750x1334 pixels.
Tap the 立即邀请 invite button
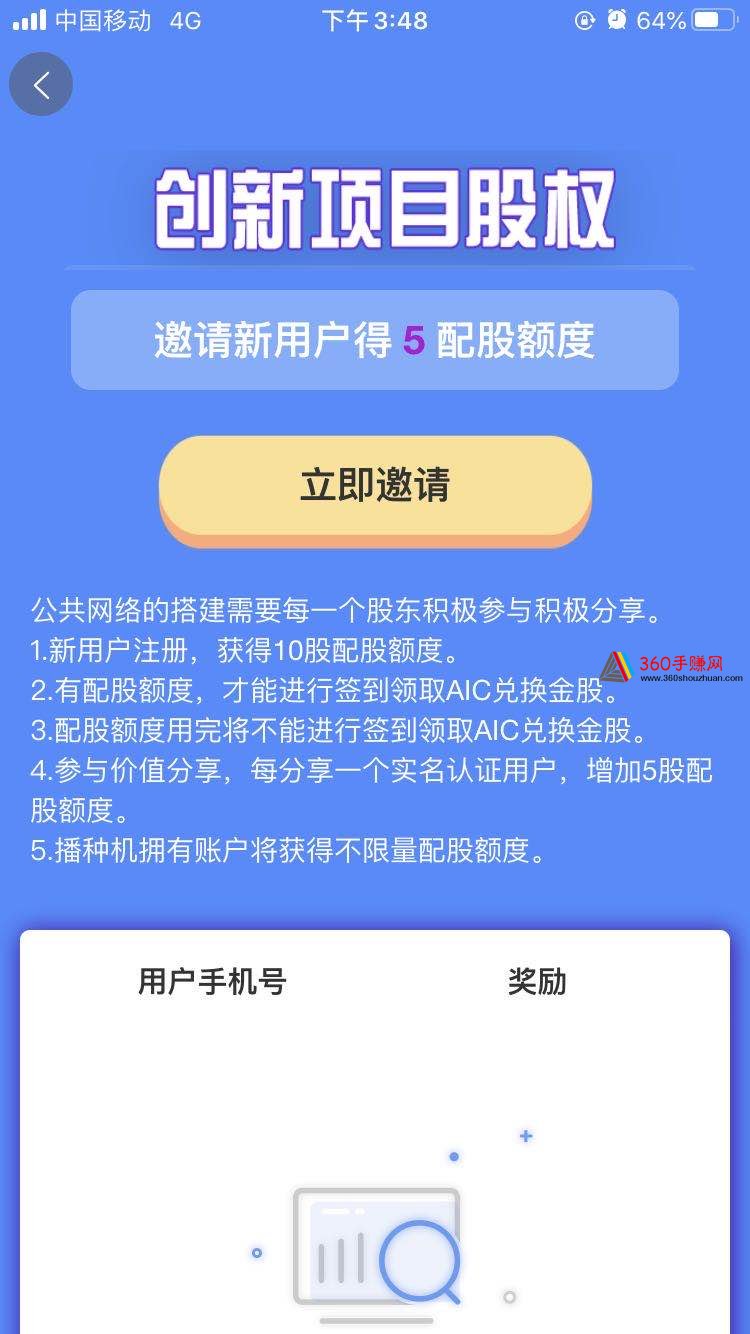coord(375,486)
